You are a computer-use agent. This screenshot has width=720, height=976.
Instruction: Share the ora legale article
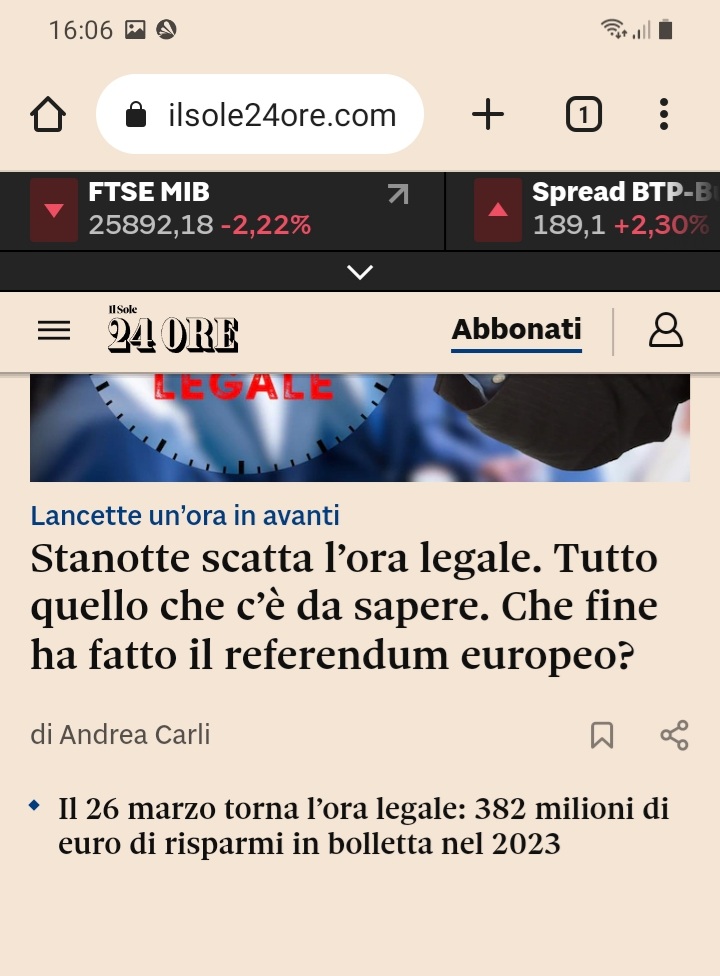pyautogui.click(x=674, y=736)
